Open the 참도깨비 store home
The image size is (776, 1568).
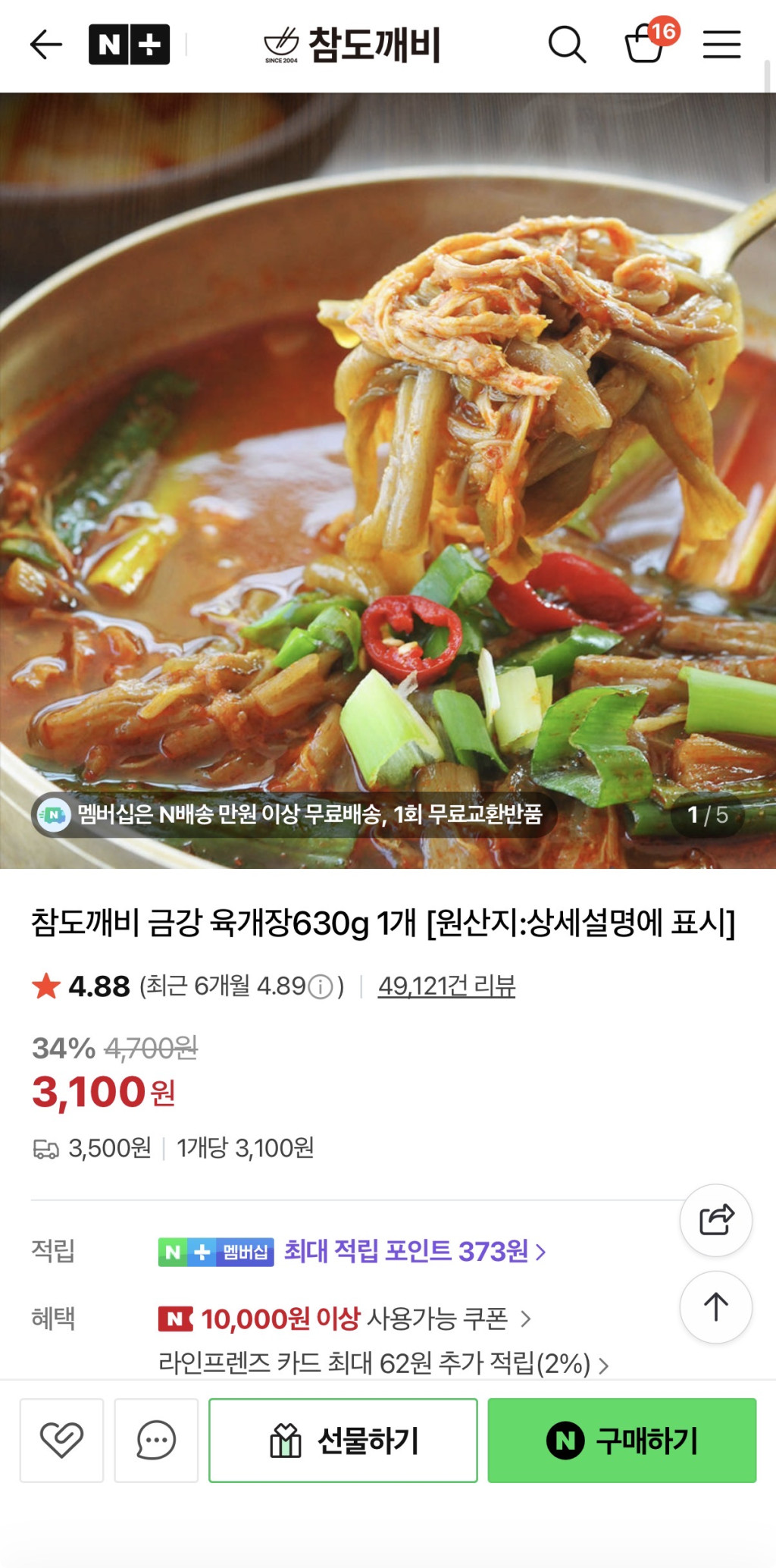pyautogui.click(x=353, y=45)
